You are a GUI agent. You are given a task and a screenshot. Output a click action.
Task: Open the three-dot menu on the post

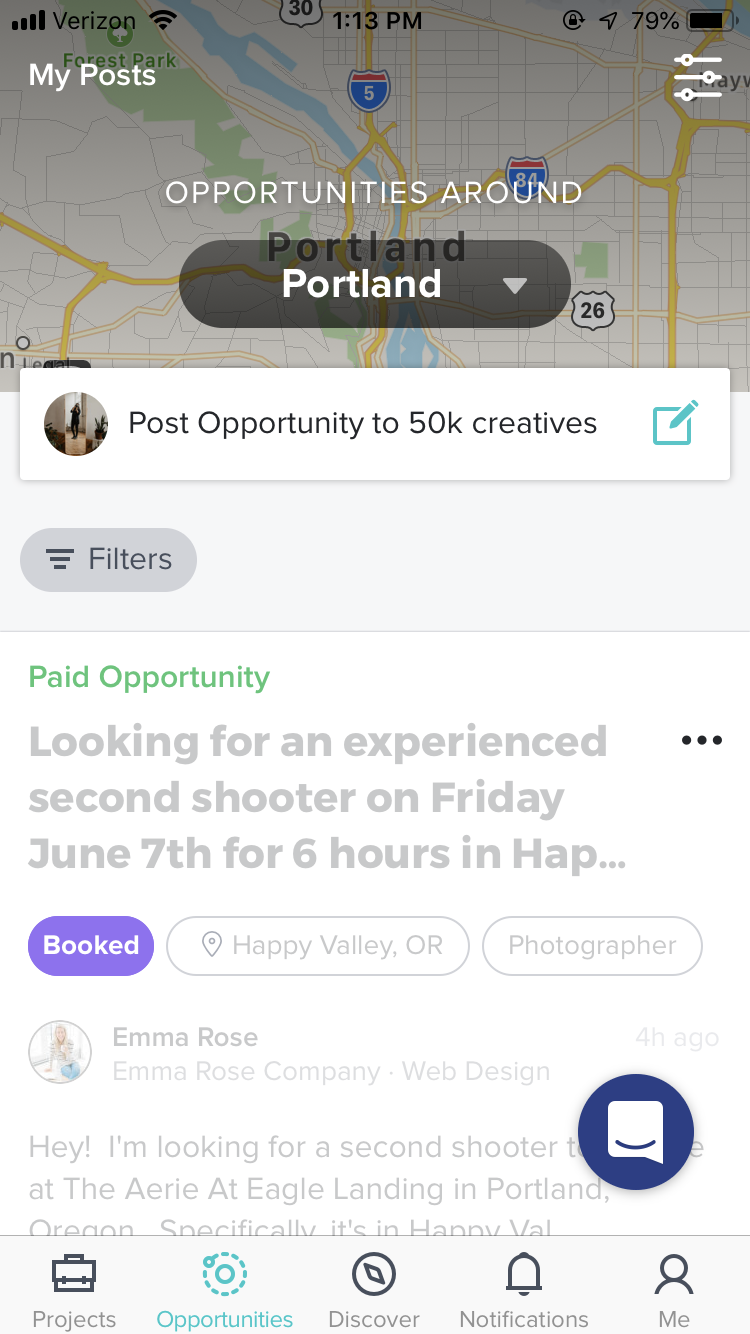click(x=701, y=741)
